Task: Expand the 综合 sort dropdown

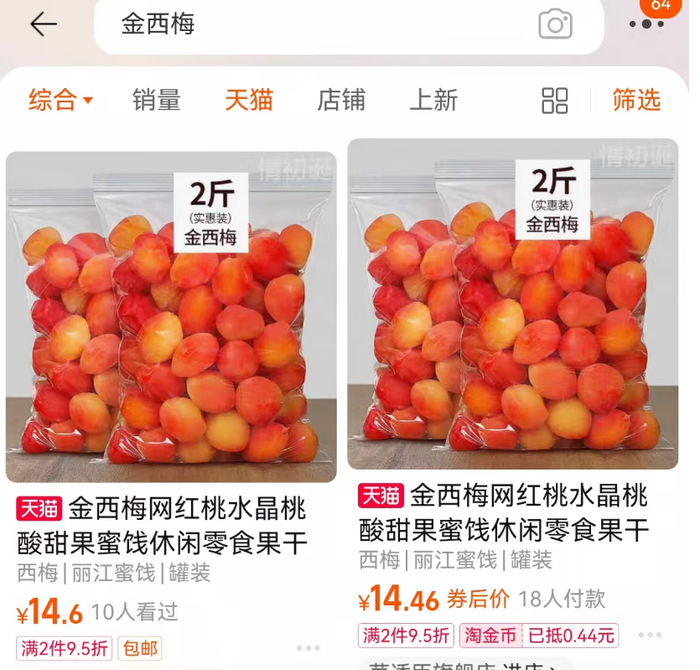Action: [60, 100]
